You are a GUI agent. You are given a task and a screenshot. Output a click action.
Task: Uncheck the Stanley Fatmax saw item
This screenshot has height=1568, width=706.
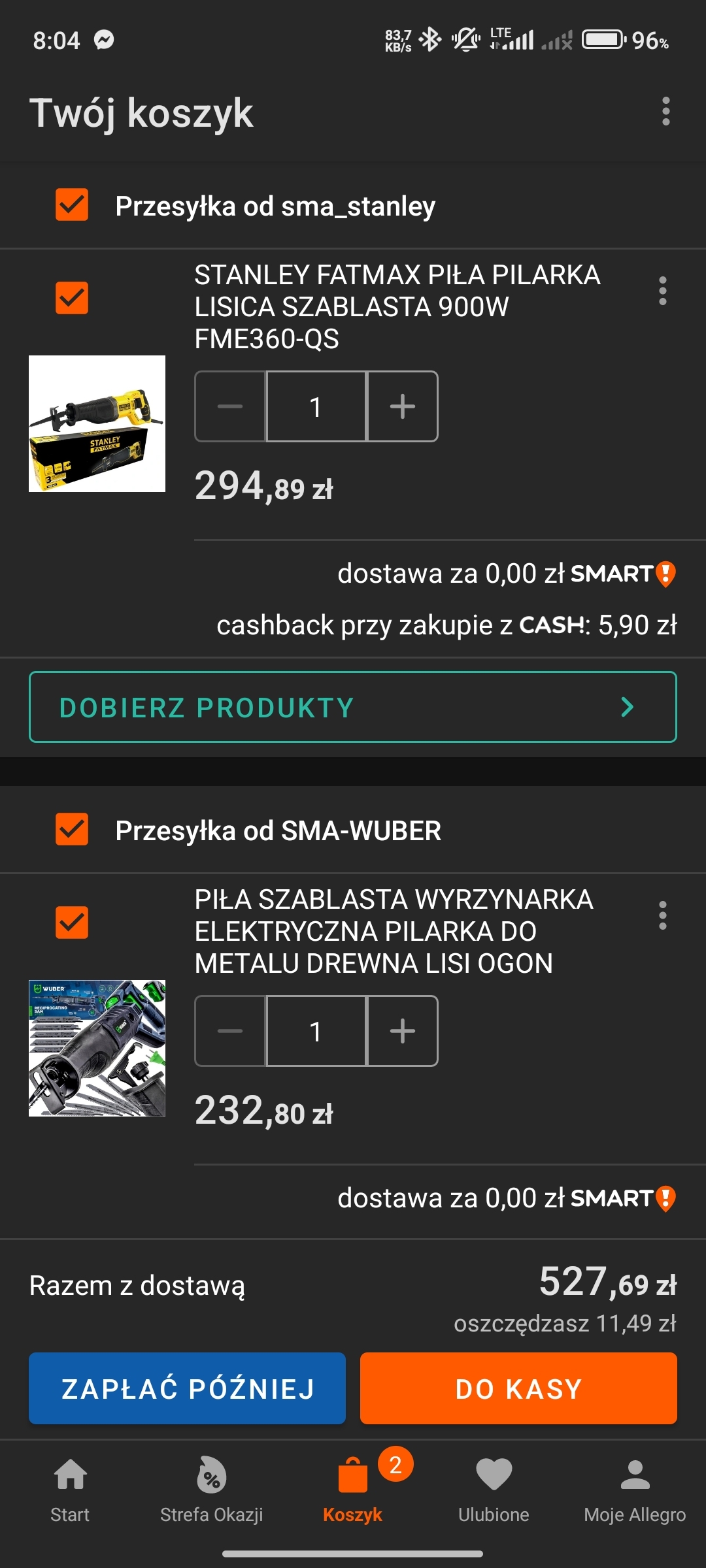point(72,298)
